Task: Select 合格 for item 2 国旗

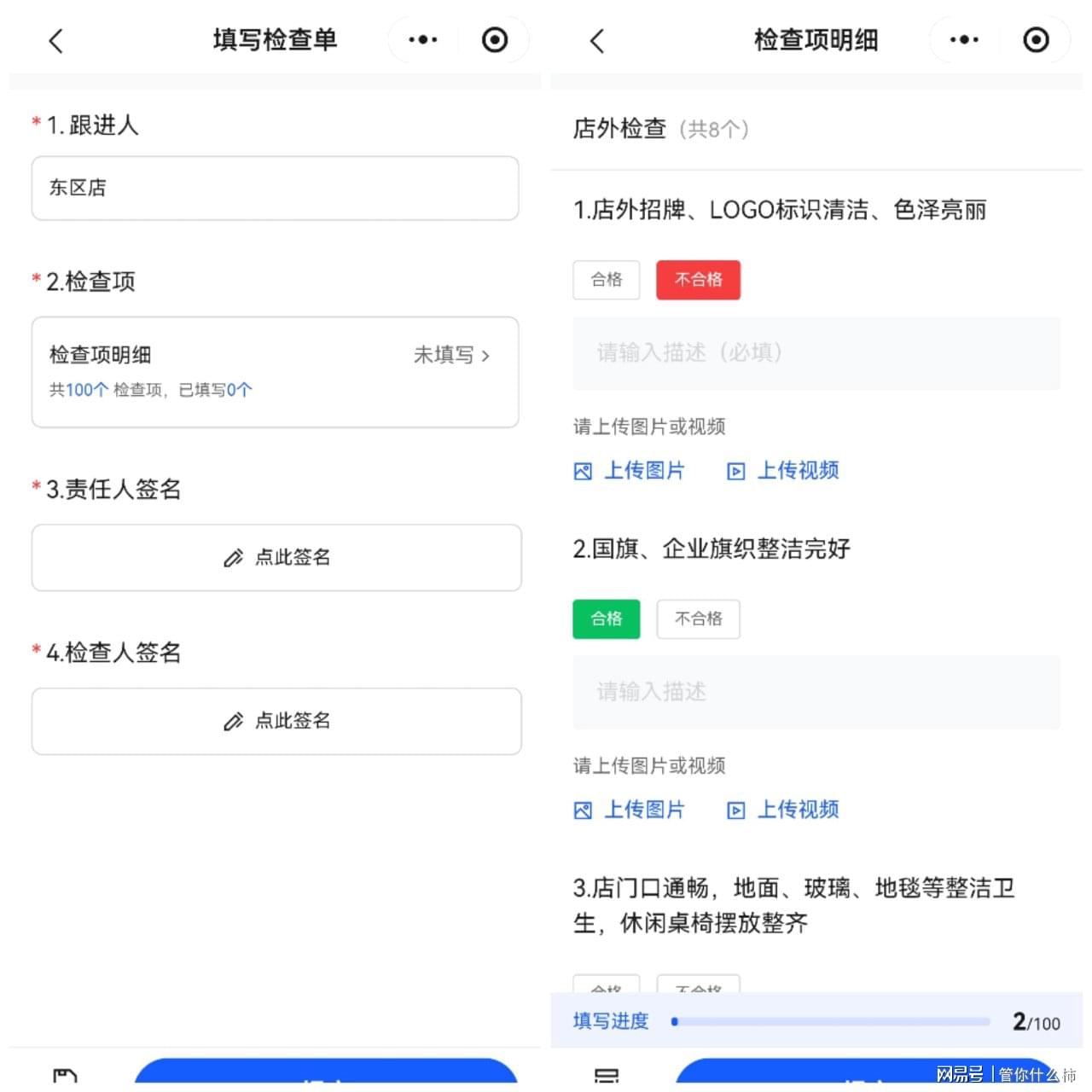Action: [606, 619]
